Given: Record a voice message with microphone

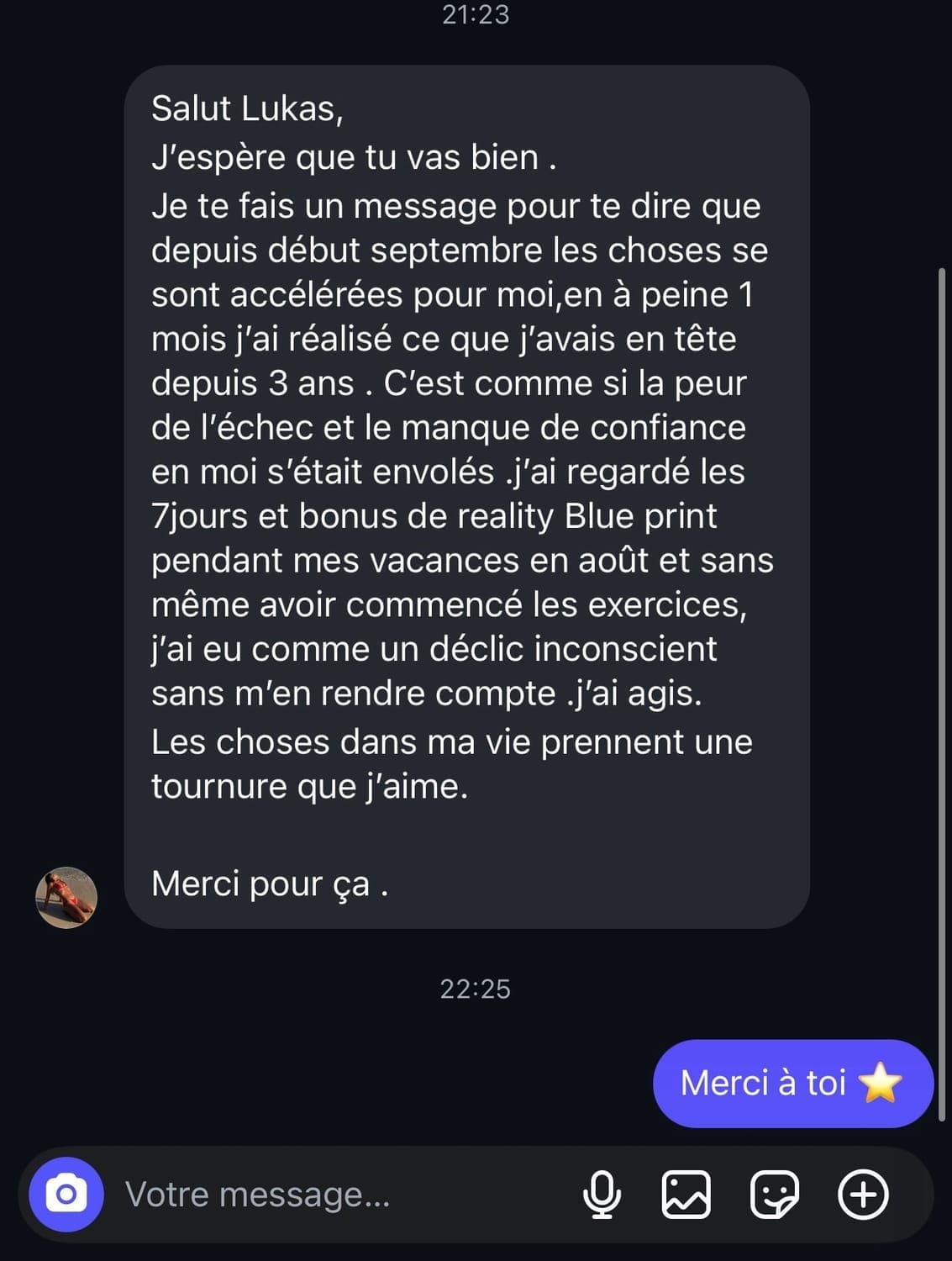Looking at the screenshot, I should (x=602, y=1194).
